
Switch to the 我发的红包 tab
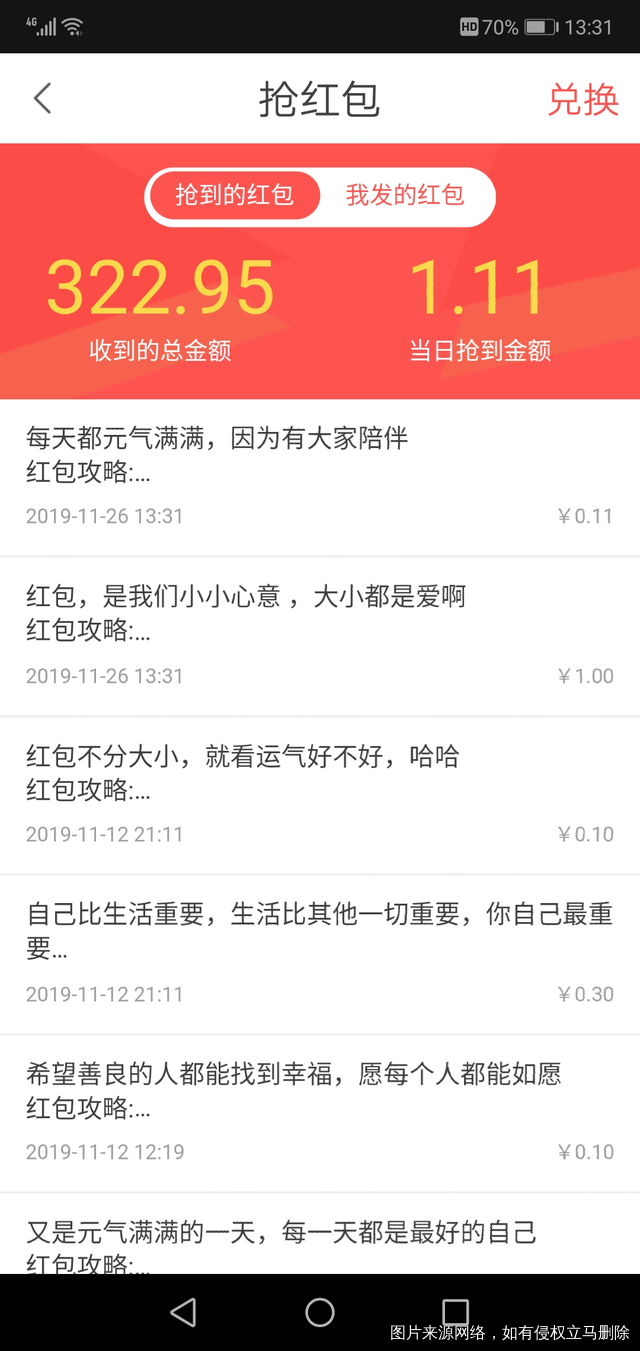pos(405,195)
